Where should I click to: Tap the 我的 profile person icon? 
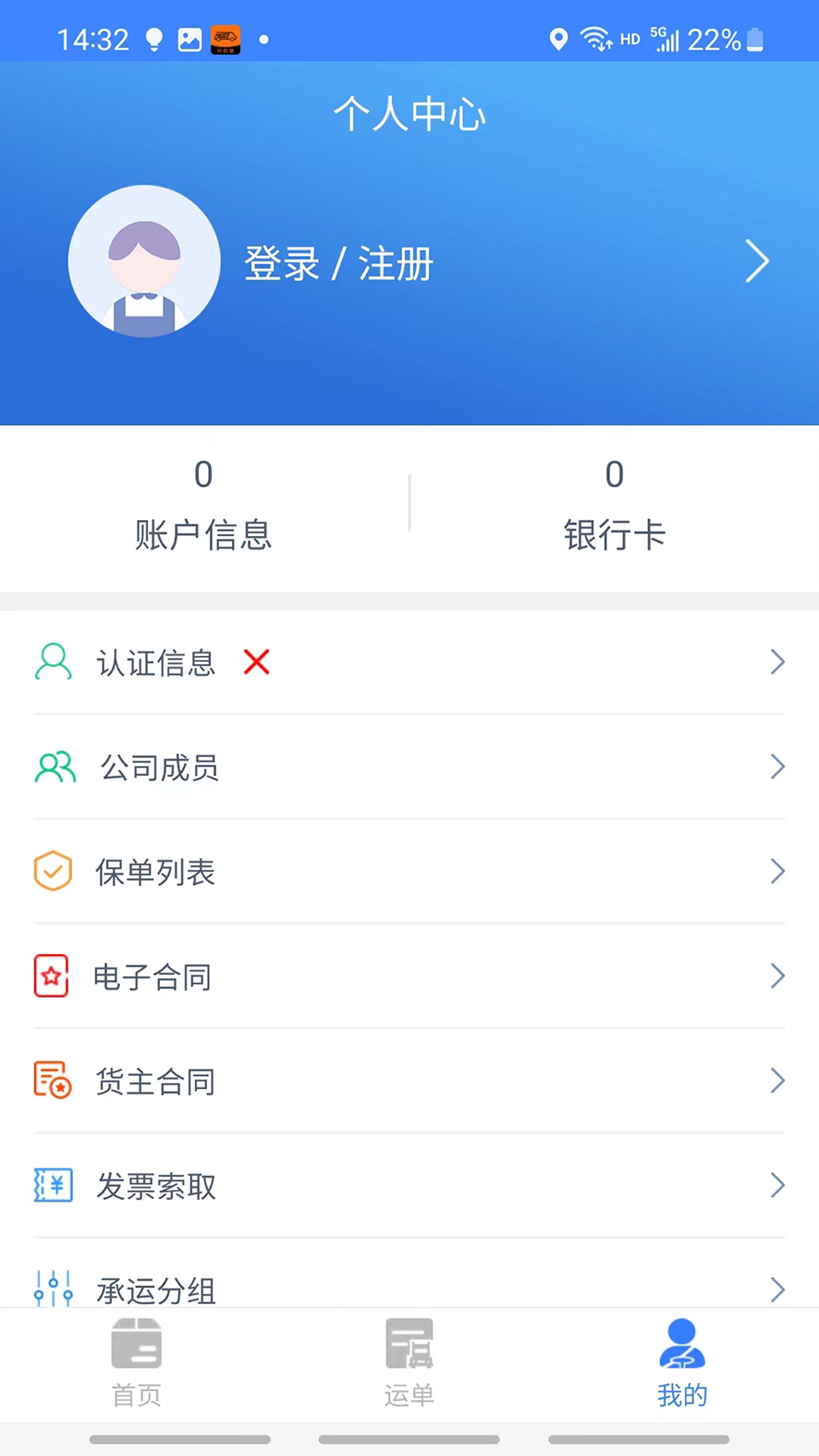pos(680,1343)
